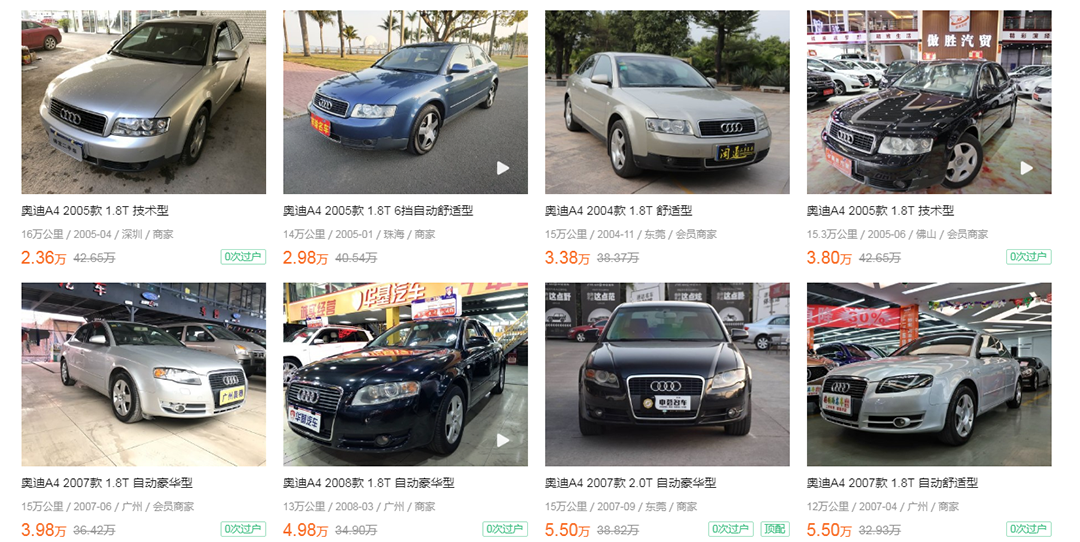This screenshot has width=1080, height=542.
Task: View the 奥迪A4 2007款 2.0T 自动豪华型 car
Action: tap(667, 374)
